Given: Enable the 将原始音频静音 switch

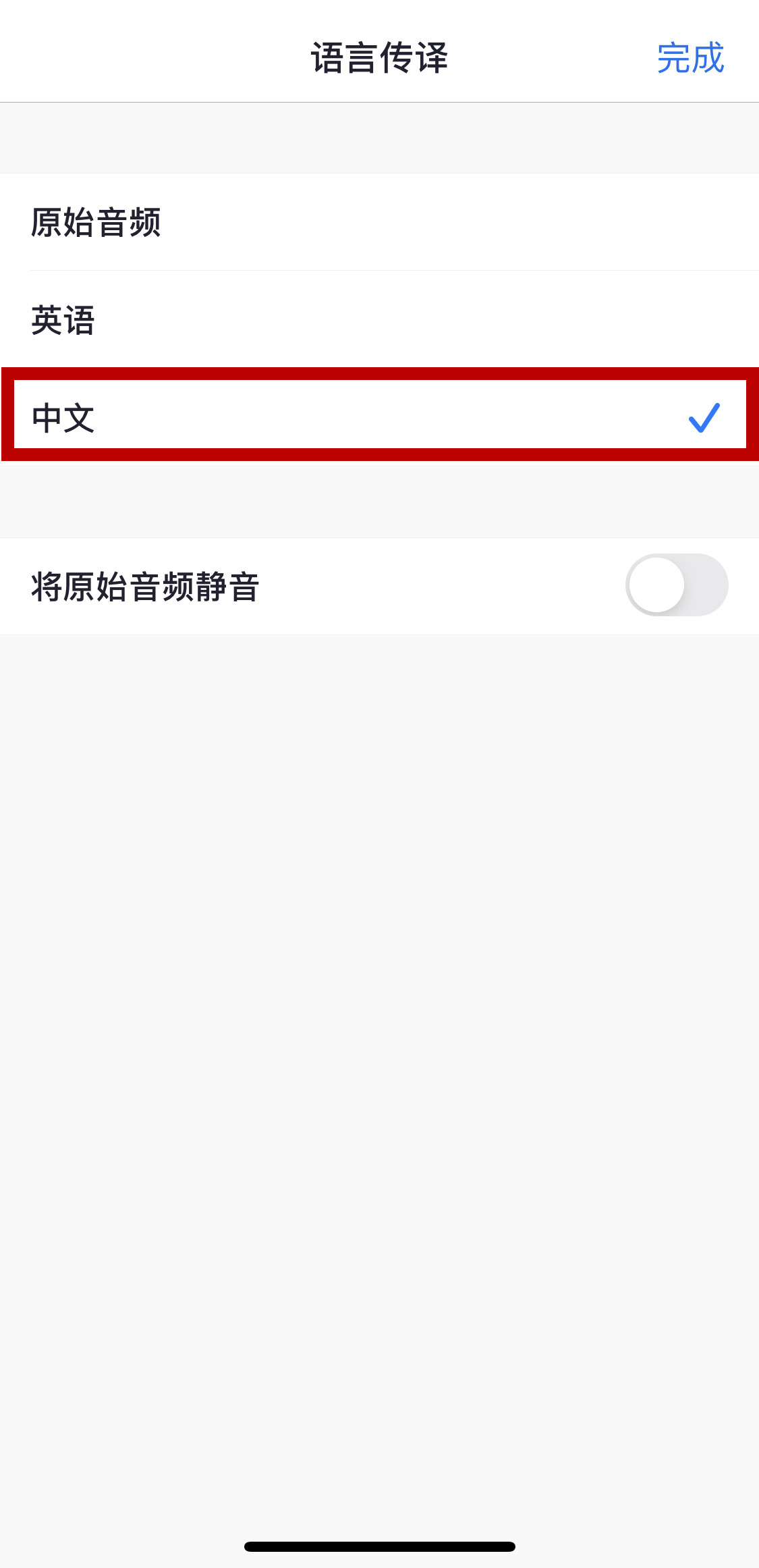Looking at the screenshot, I should [x=676, y=585].
